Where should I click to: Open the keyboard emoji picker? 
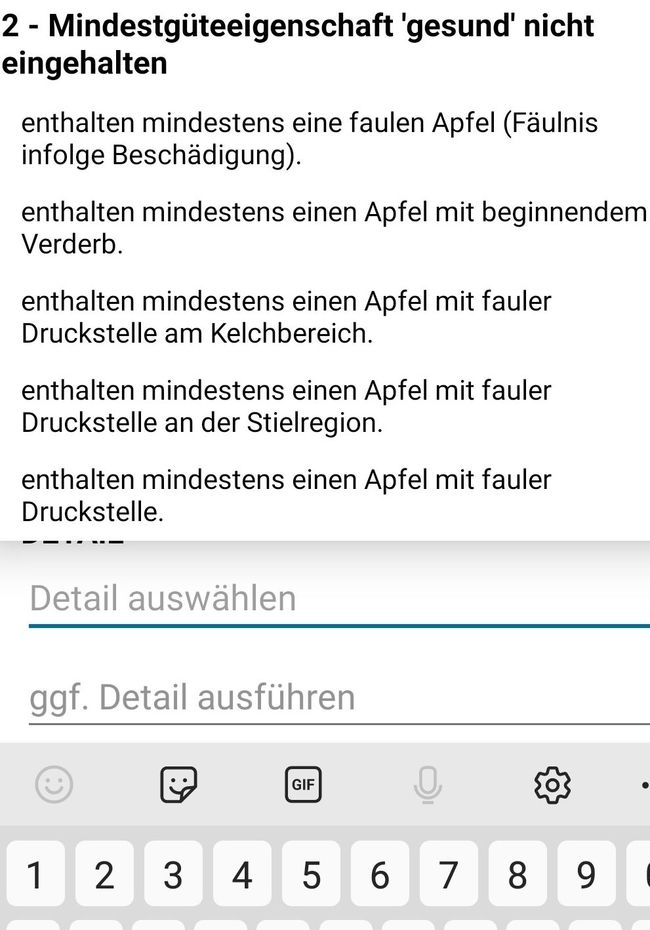tap(54, 785)
